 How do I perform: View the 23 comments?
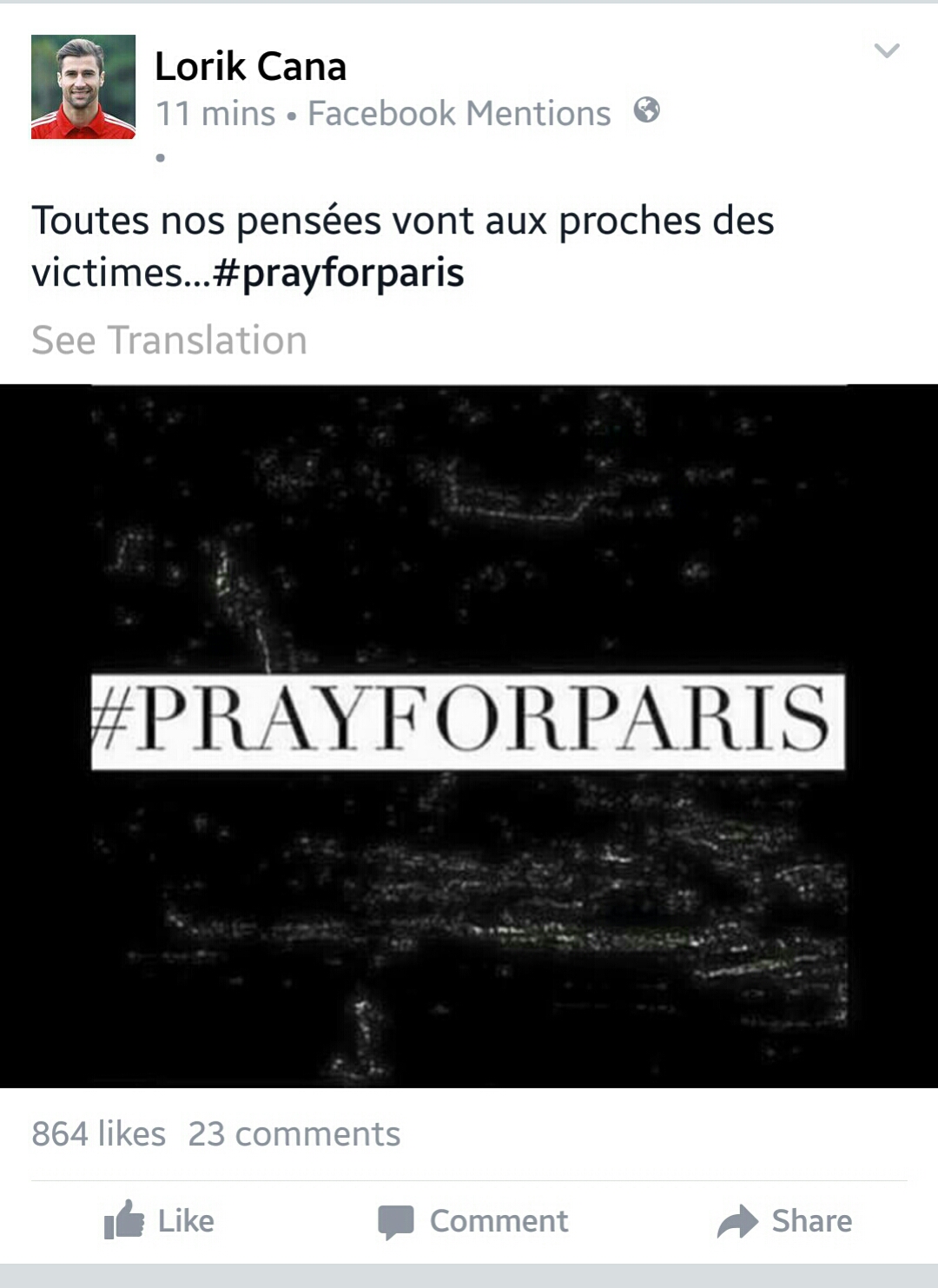coord(294,1134)
